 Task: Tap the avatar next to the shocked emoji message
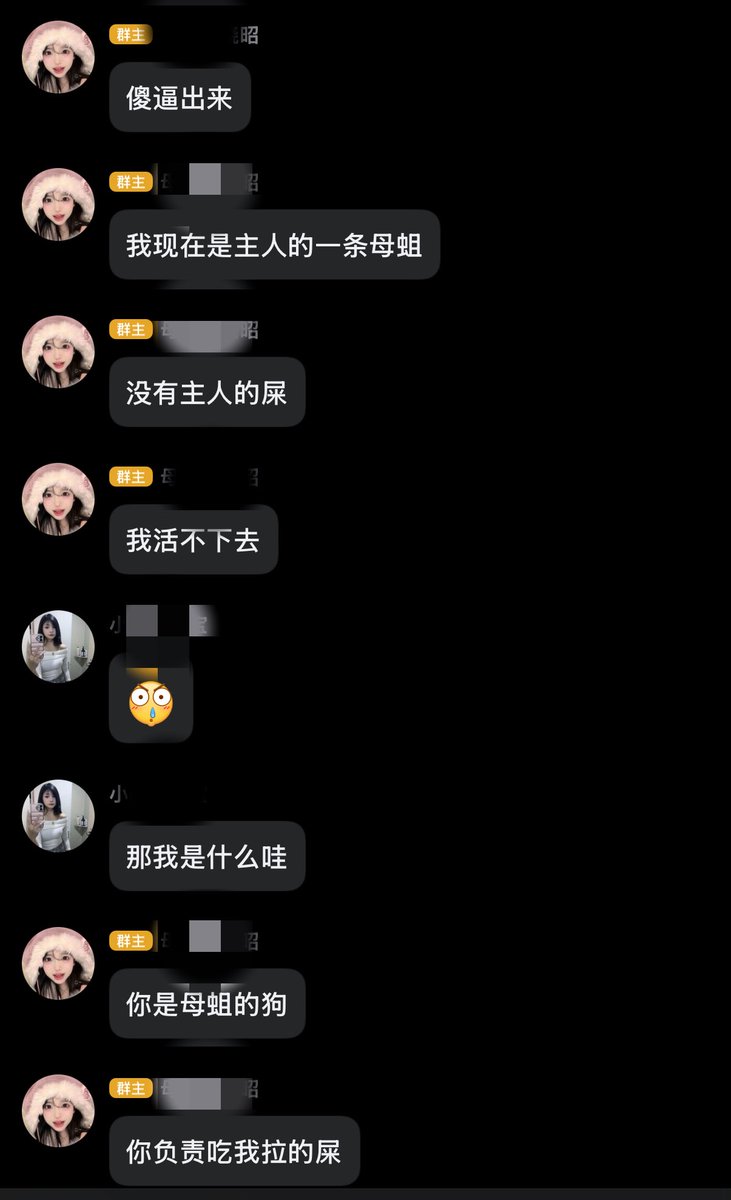click(58, 646)
